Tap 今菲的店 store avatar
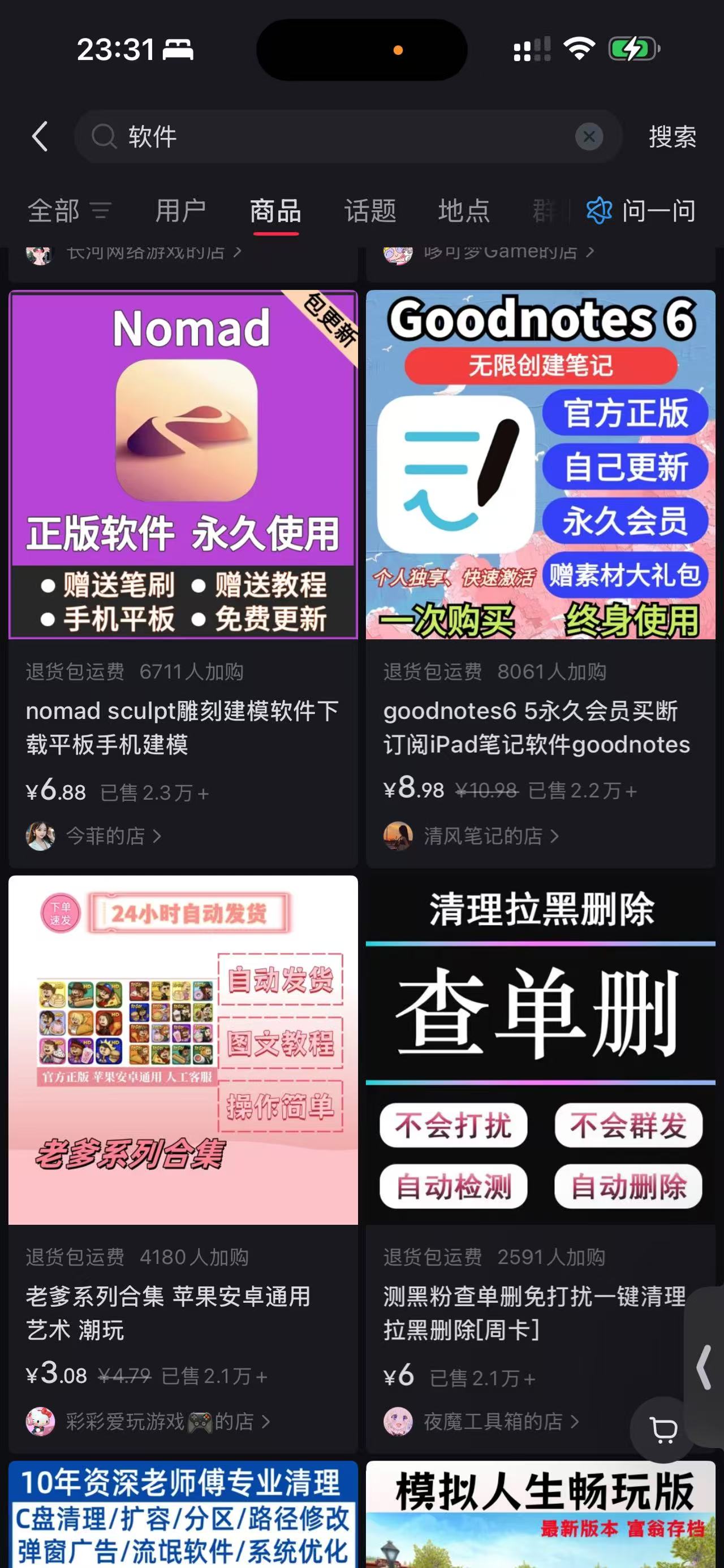Image resolution: width=724 pixels, height=1568 pixels. tap(40, 836)
